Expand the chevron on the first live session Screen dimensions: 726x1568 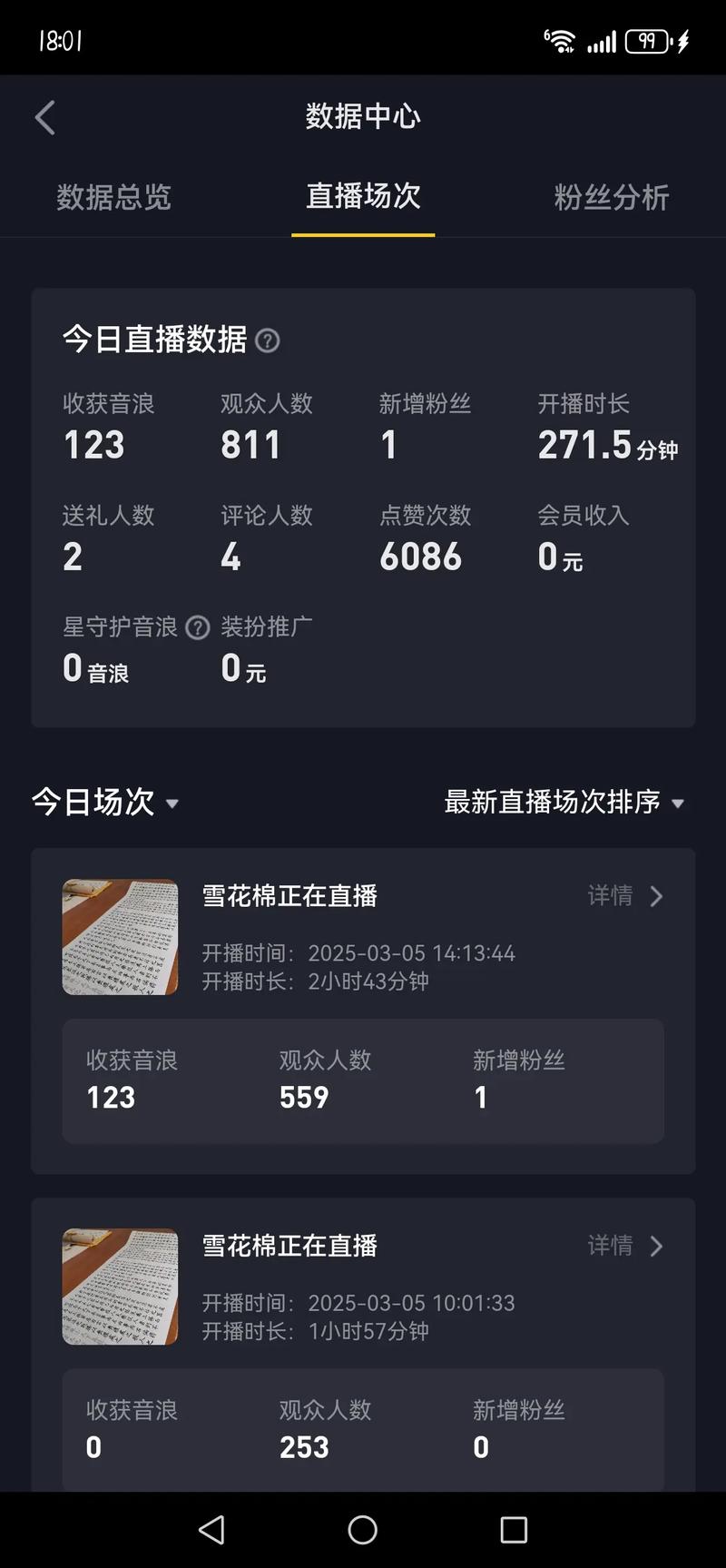tap(656, 896)
